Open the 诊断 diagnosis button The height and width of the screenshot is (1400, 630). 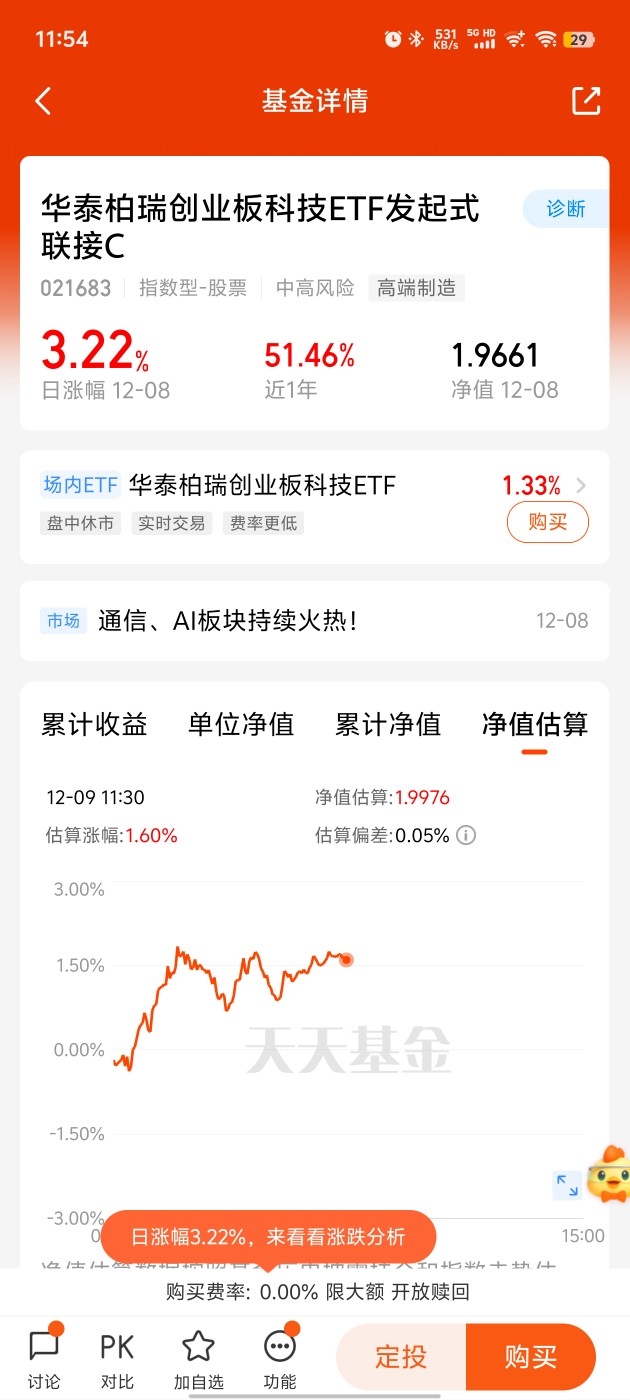point(565,209)
